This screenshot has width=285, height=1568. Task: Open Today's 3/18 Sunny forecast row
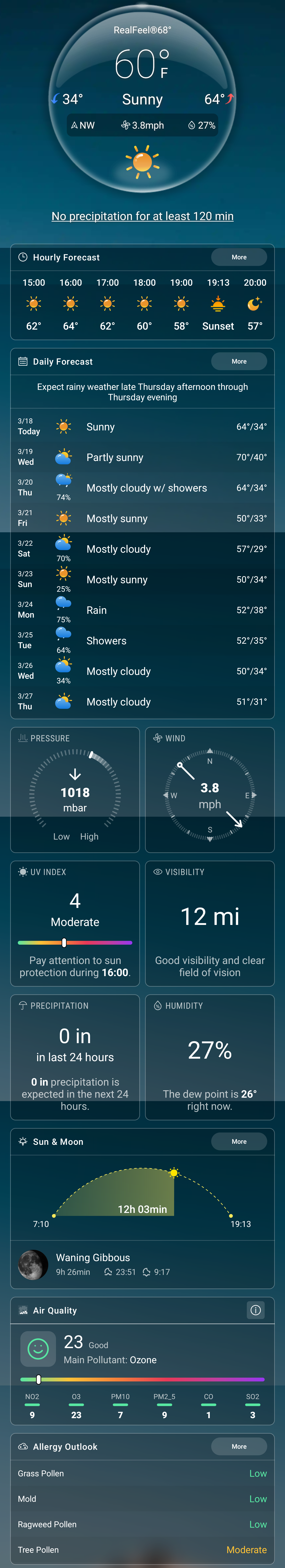pos(142,427)
